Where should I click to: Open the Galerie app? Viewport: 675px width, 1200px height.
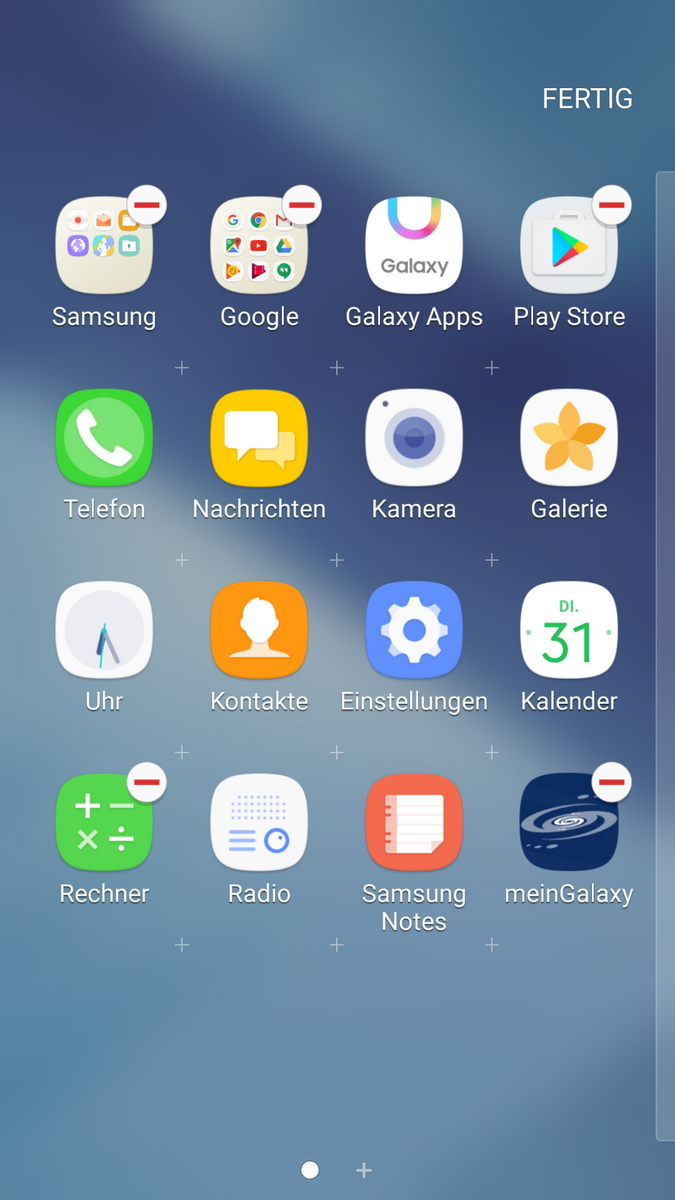569,438
